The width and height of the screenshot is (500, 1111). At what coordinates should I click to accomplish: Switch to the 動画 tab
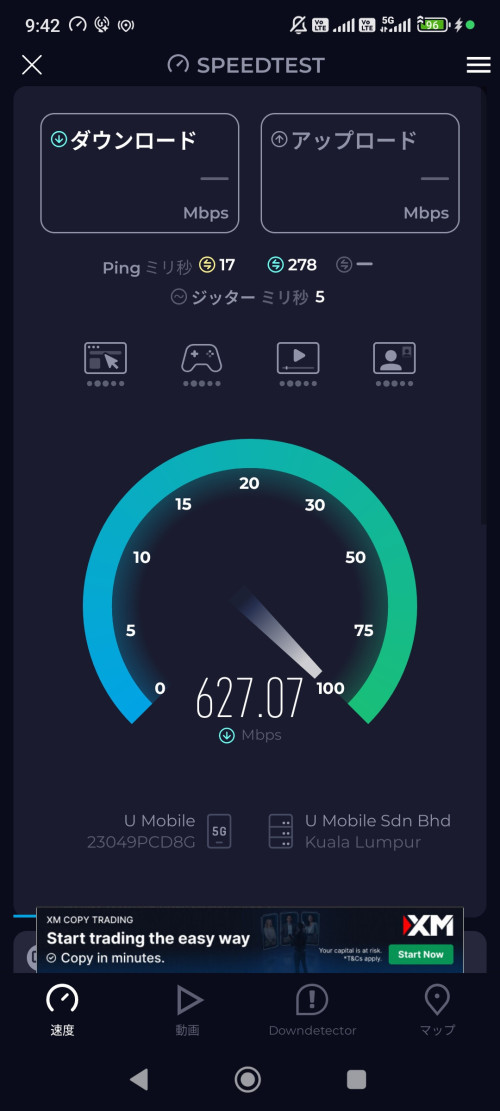coord(188,1010)
